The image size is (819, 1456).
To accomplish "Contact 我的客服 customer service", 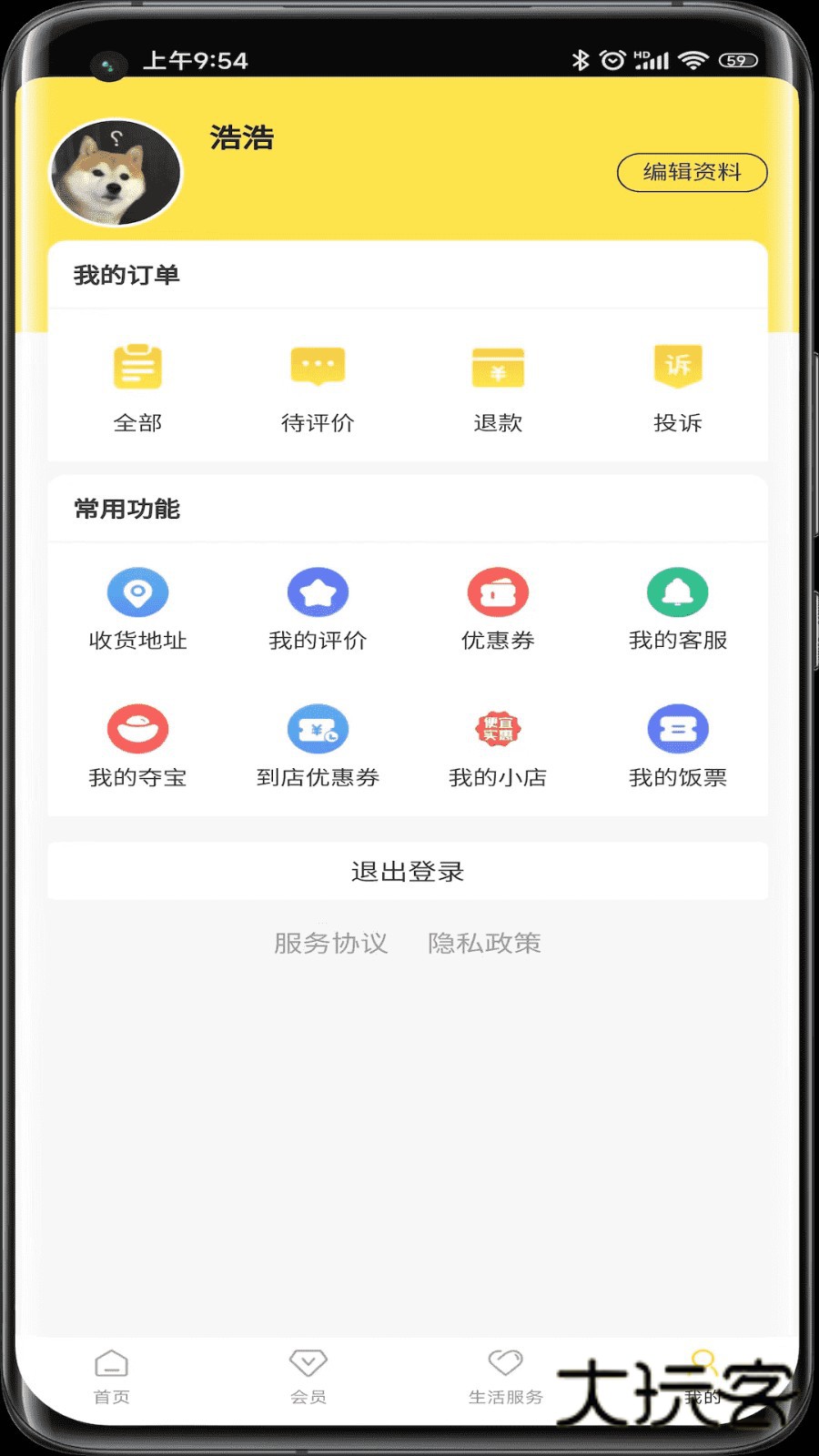I will point(677,608).
